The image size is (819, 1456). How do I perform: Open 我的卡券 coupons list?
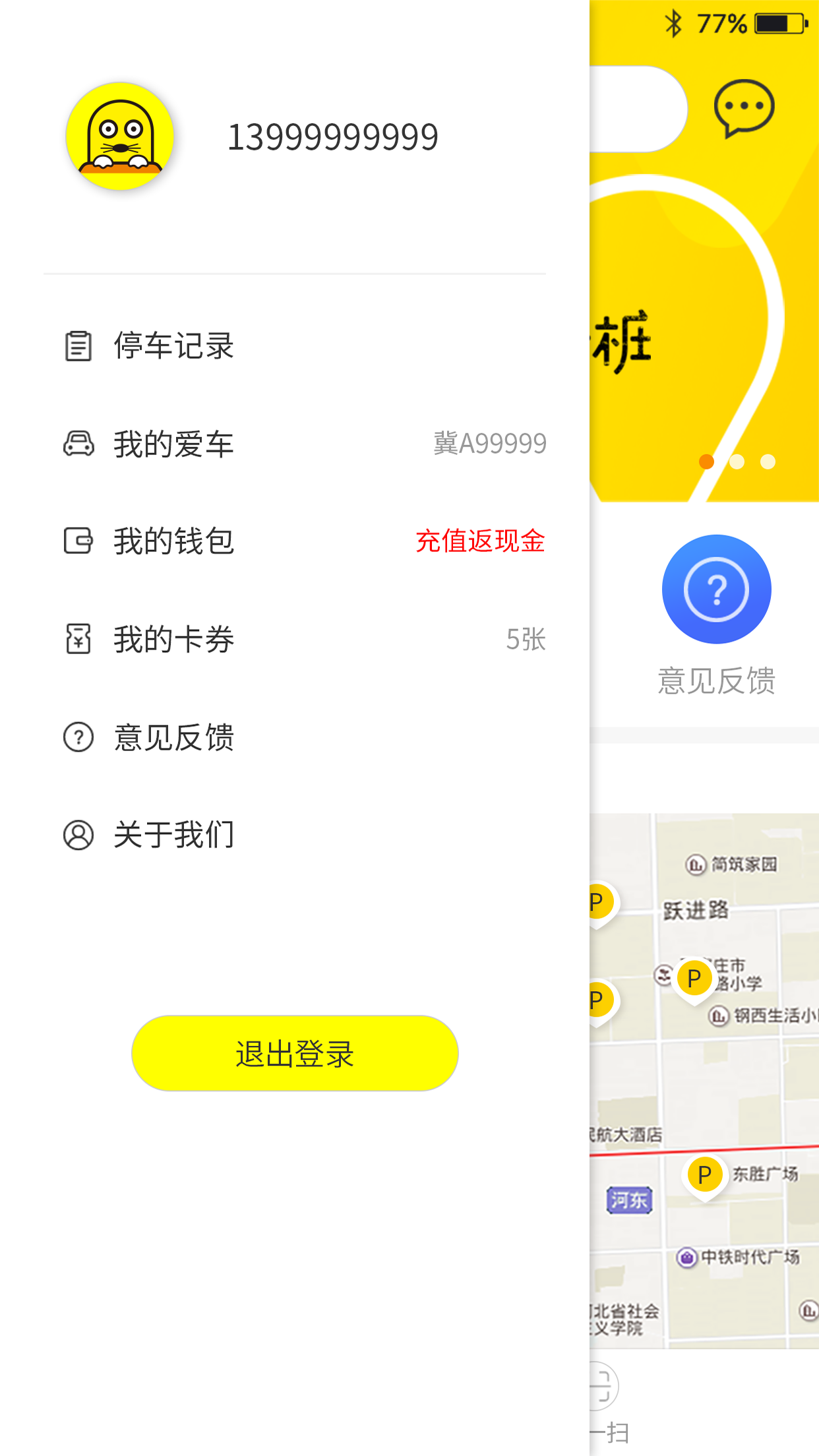point(173,639)
